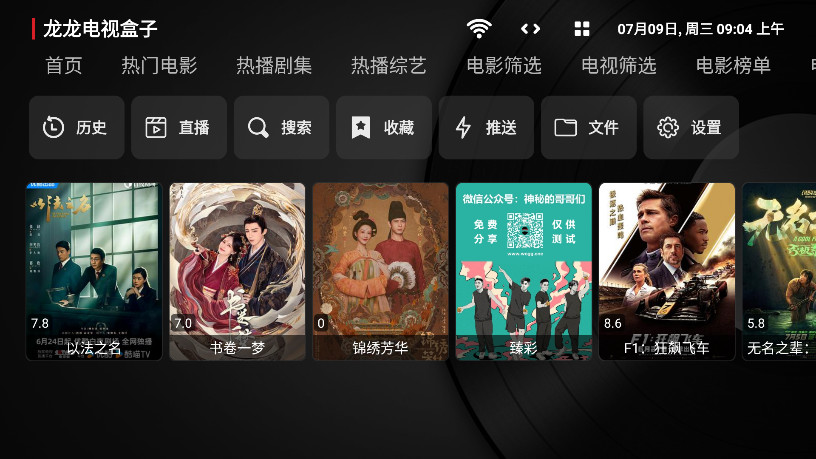Switch to the 首页 tab

click(64, 66)
